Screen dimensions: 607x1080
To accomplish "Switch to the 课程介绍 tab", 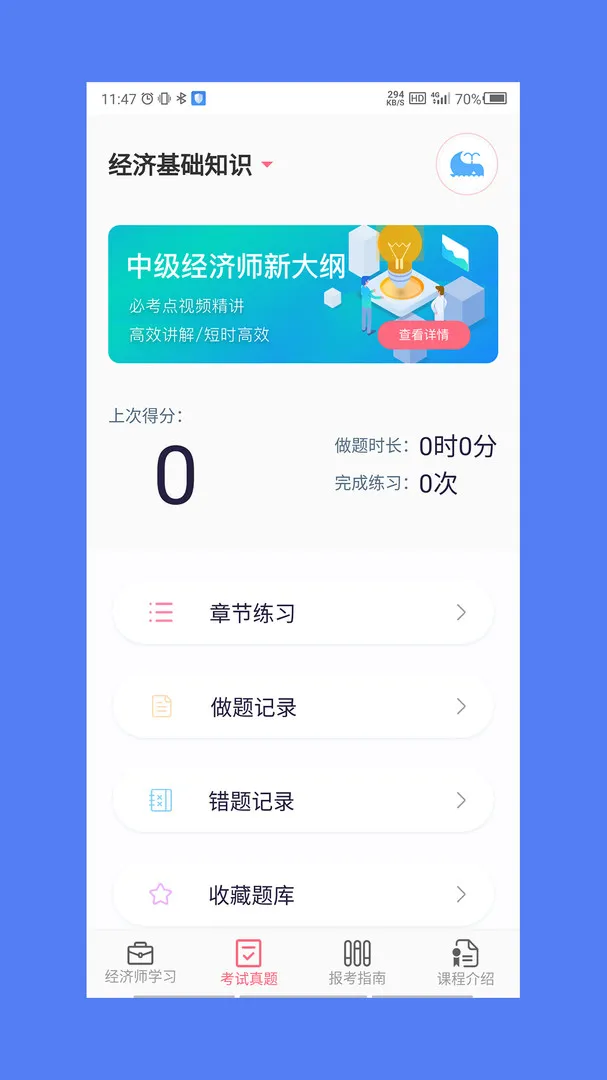I will coord(465,964).
